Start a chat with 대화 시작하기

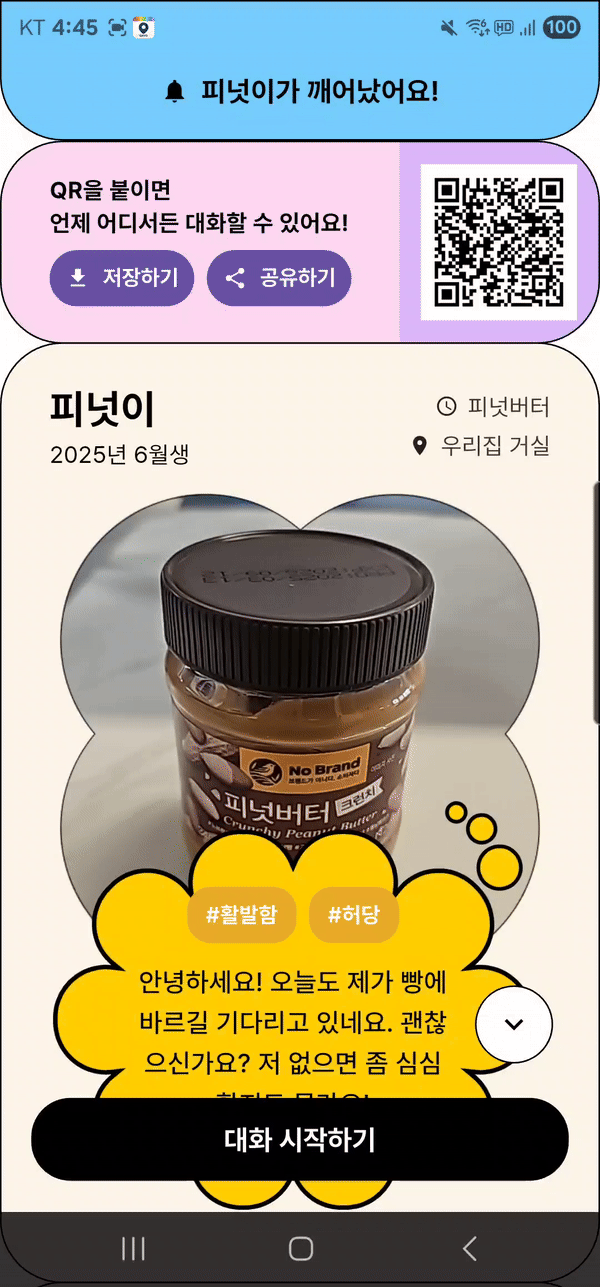[300, 1139]
